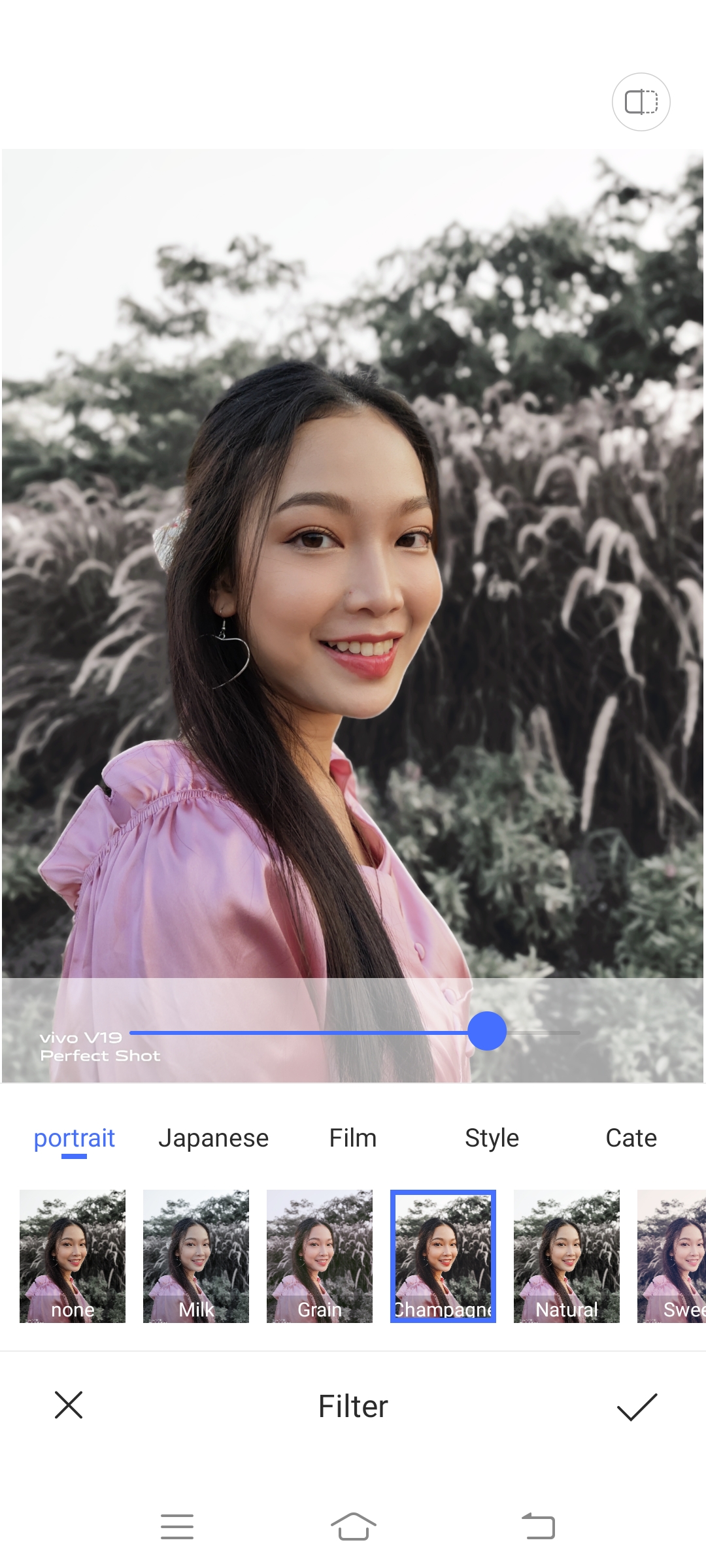
Task: Apply the Grain filter
Action: point(319,1256)
